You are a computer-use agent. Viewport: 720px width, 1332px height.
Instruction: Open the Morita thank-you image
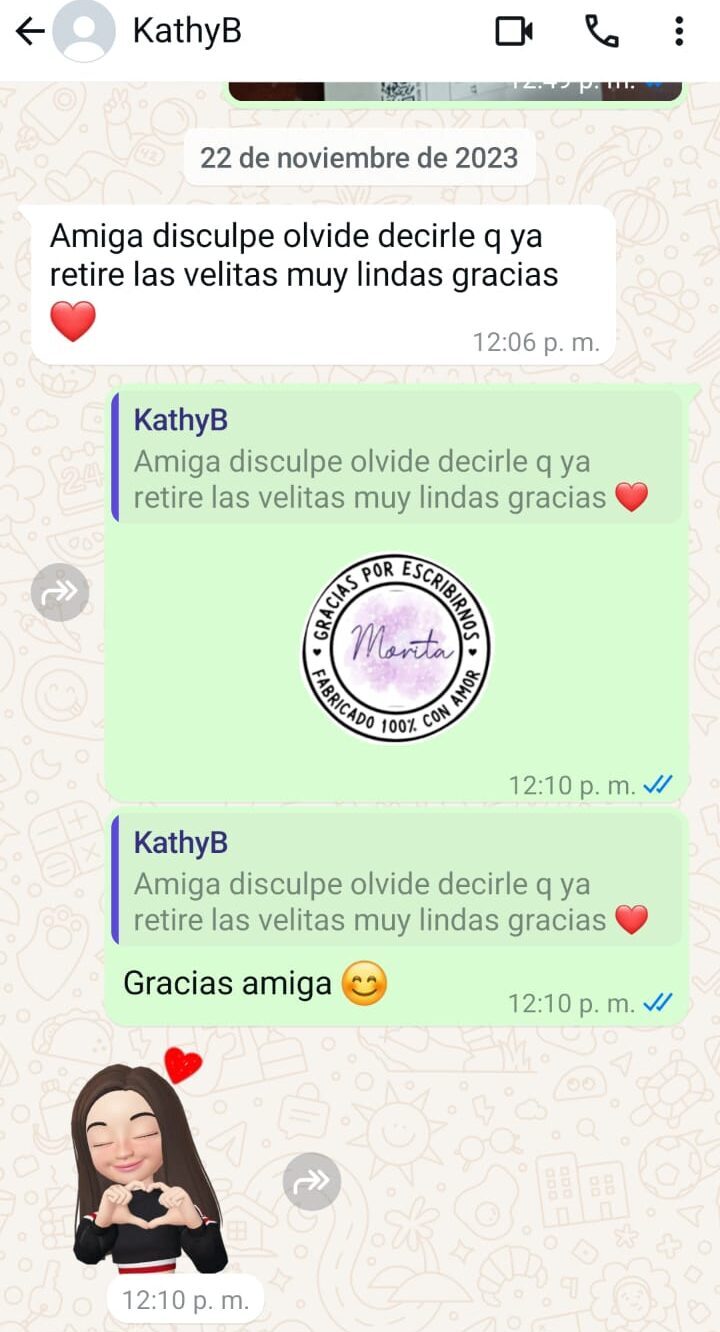[x=397, y=648]
